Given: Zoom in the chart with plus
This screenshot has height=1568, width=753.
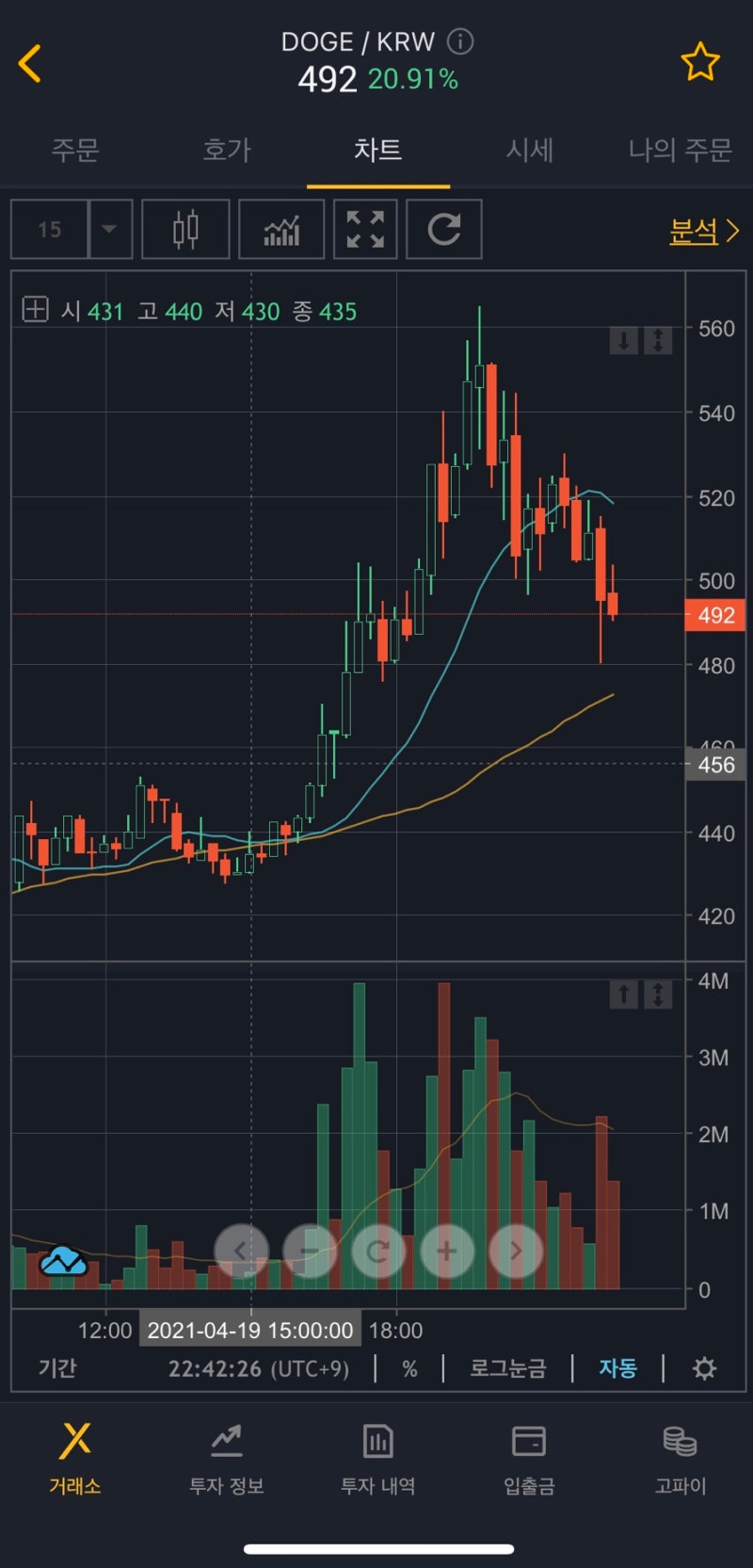Looking at the screenshot, I should coord(446,1251).
